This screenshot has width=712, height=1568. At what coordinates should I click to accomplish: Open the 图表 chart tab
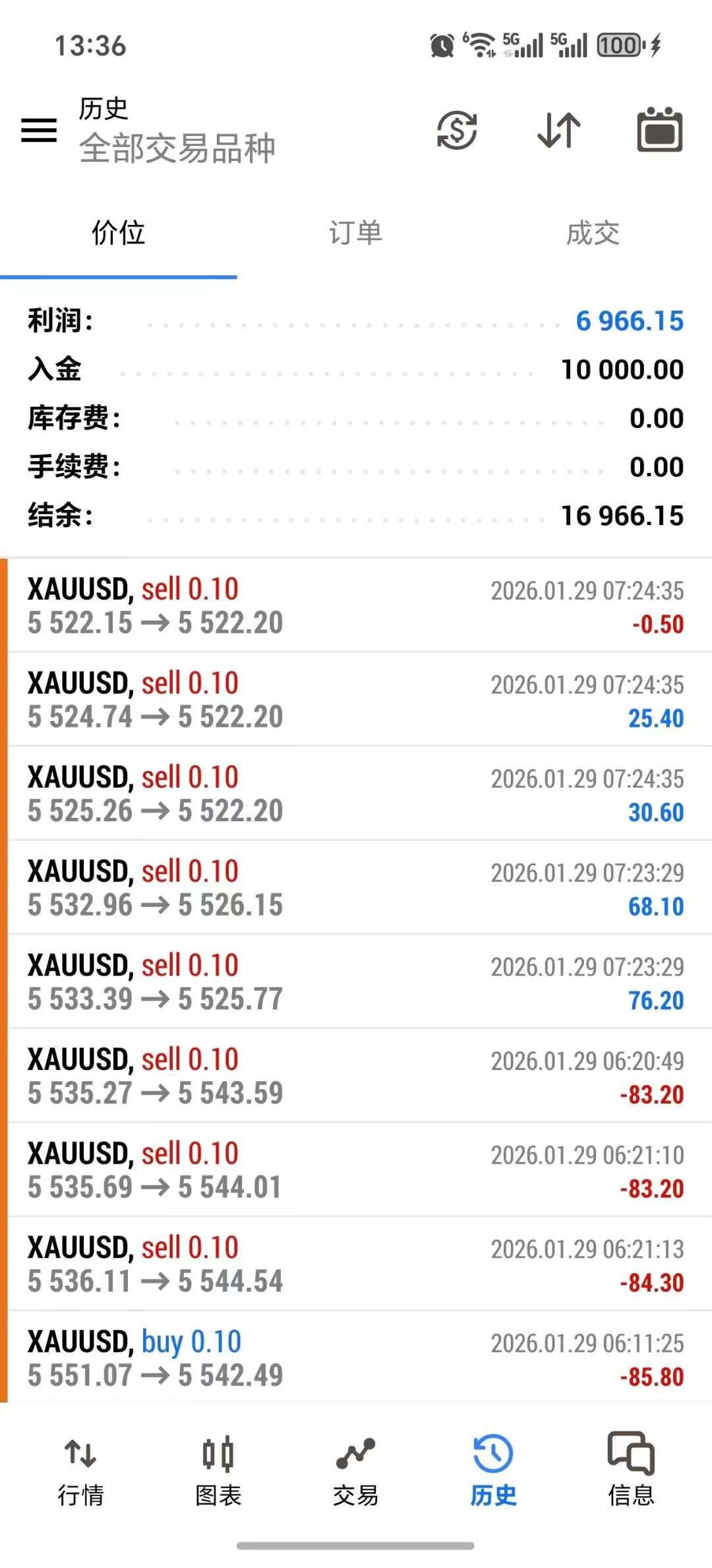point(218,1470)
